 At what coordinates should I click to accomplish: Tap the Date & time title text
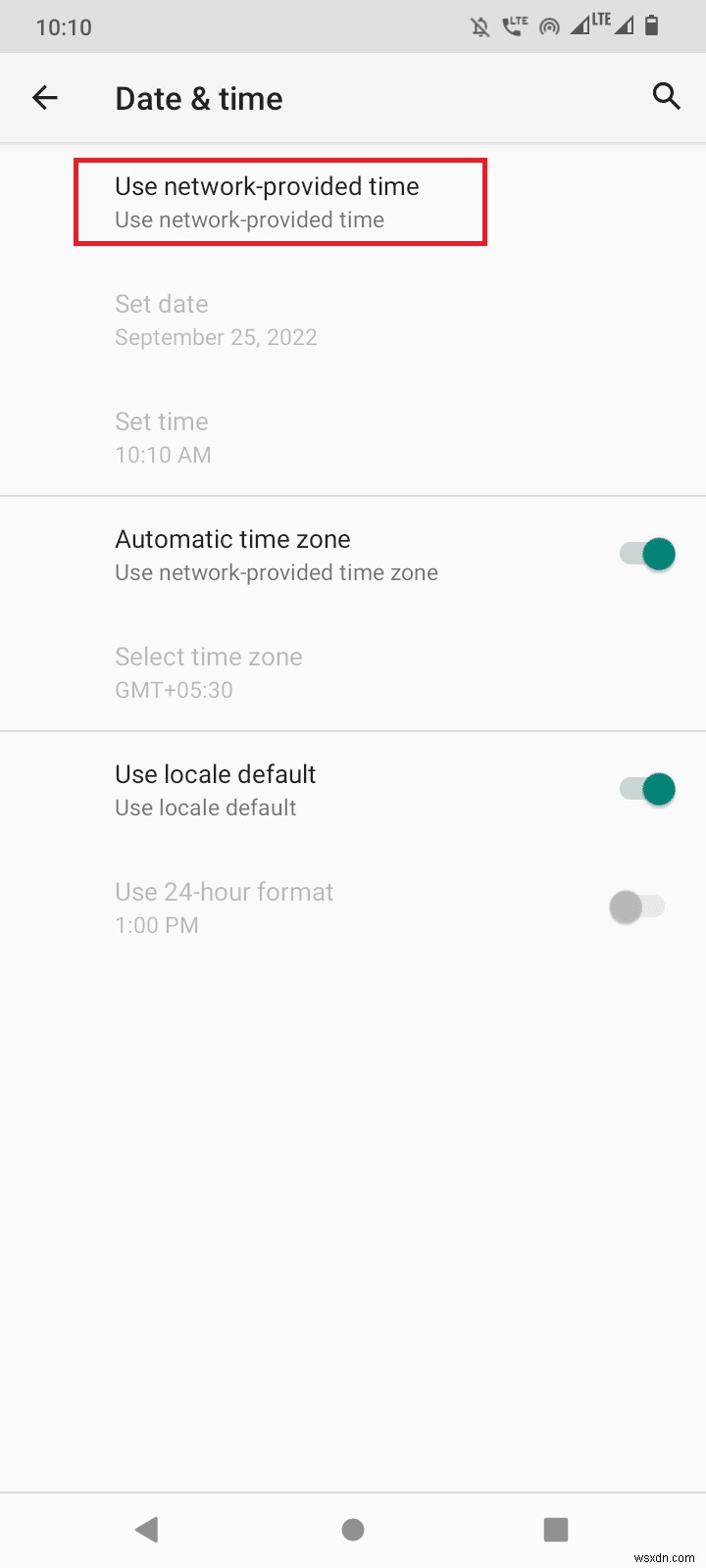click(198, 97)
